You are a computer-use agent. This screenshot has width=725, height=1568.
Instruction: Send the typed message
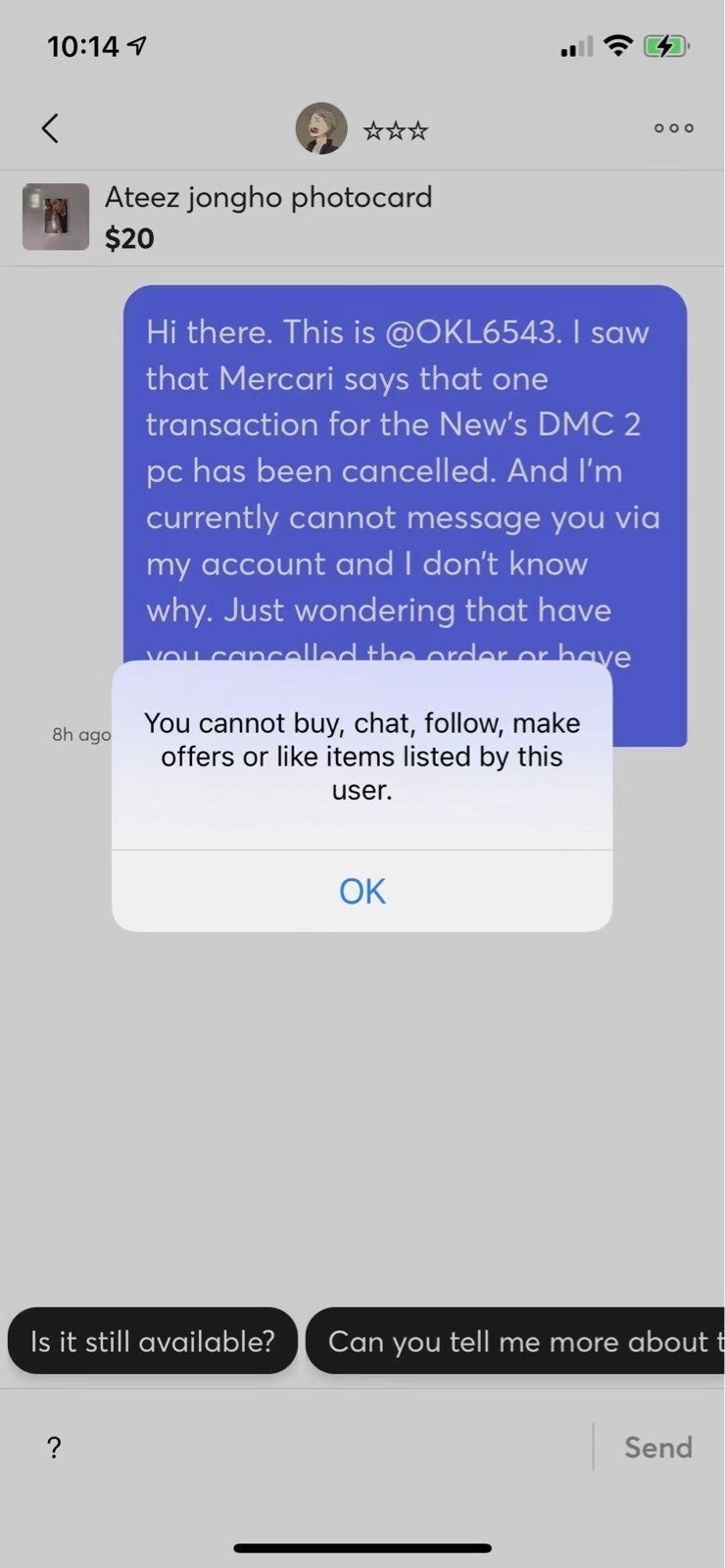[x=658, y=1446]
